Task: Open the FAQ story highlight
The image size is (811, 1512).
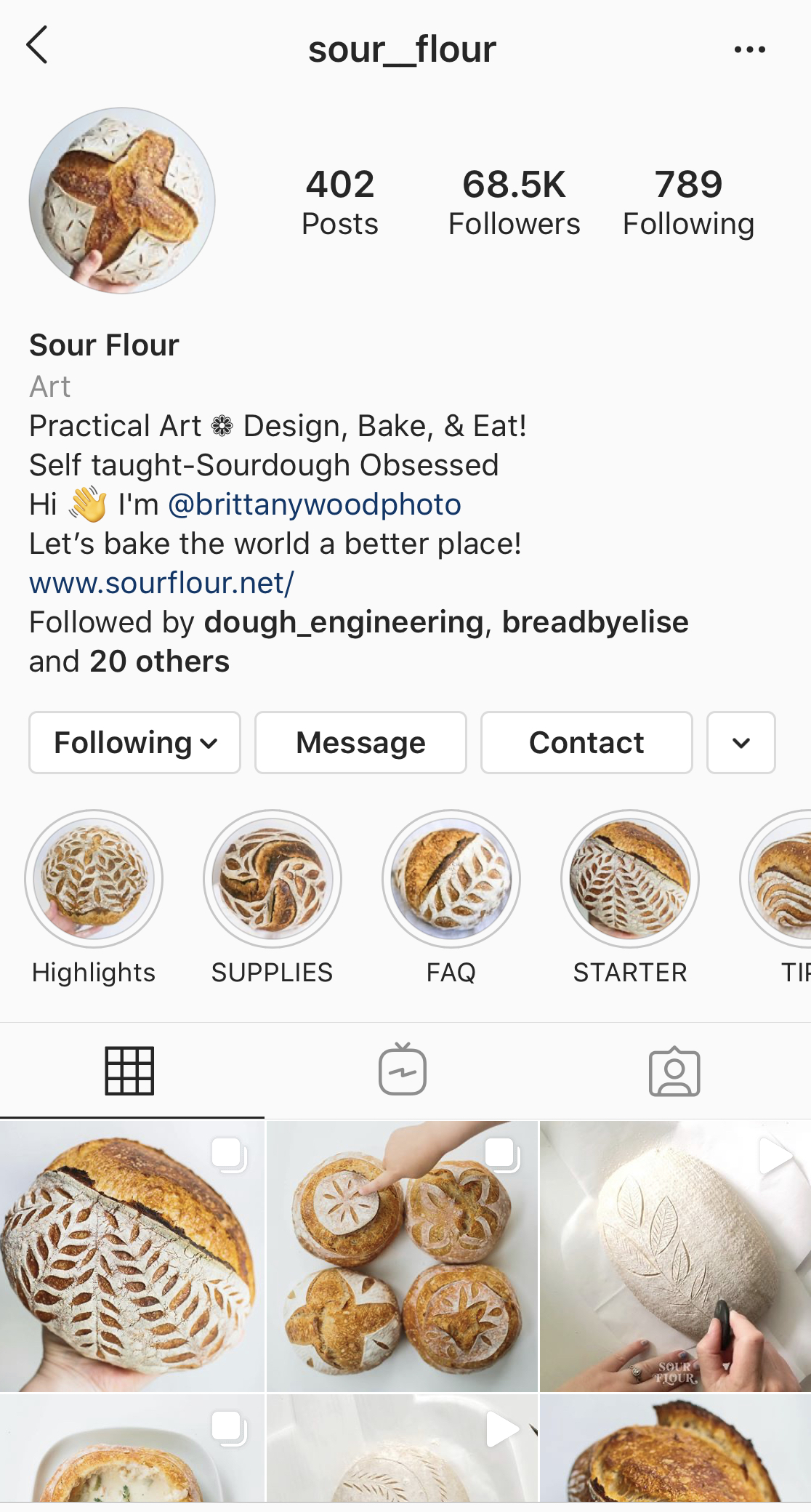Action: click(x=451, y=878)
